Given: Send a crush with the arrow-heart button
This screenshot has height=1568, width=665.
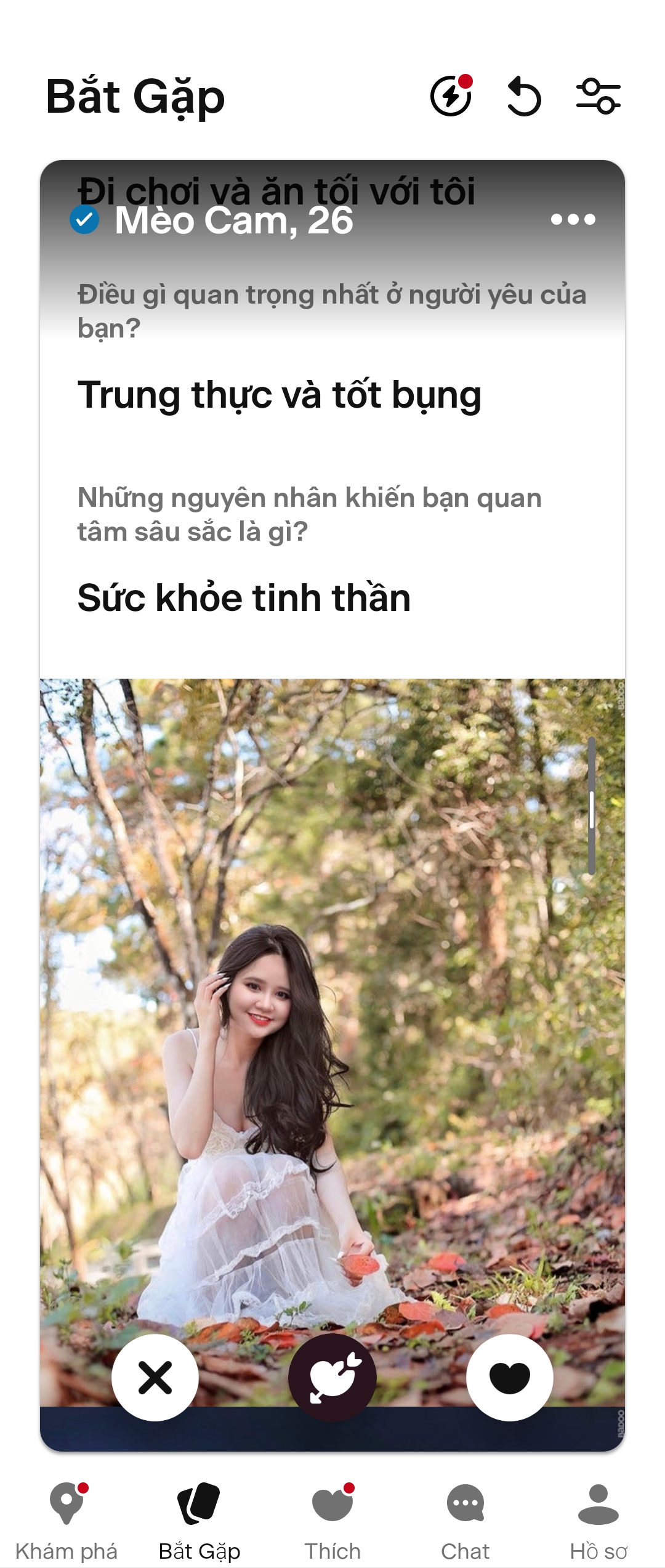Looking at the screenshot, I should tap(332, 1378).
